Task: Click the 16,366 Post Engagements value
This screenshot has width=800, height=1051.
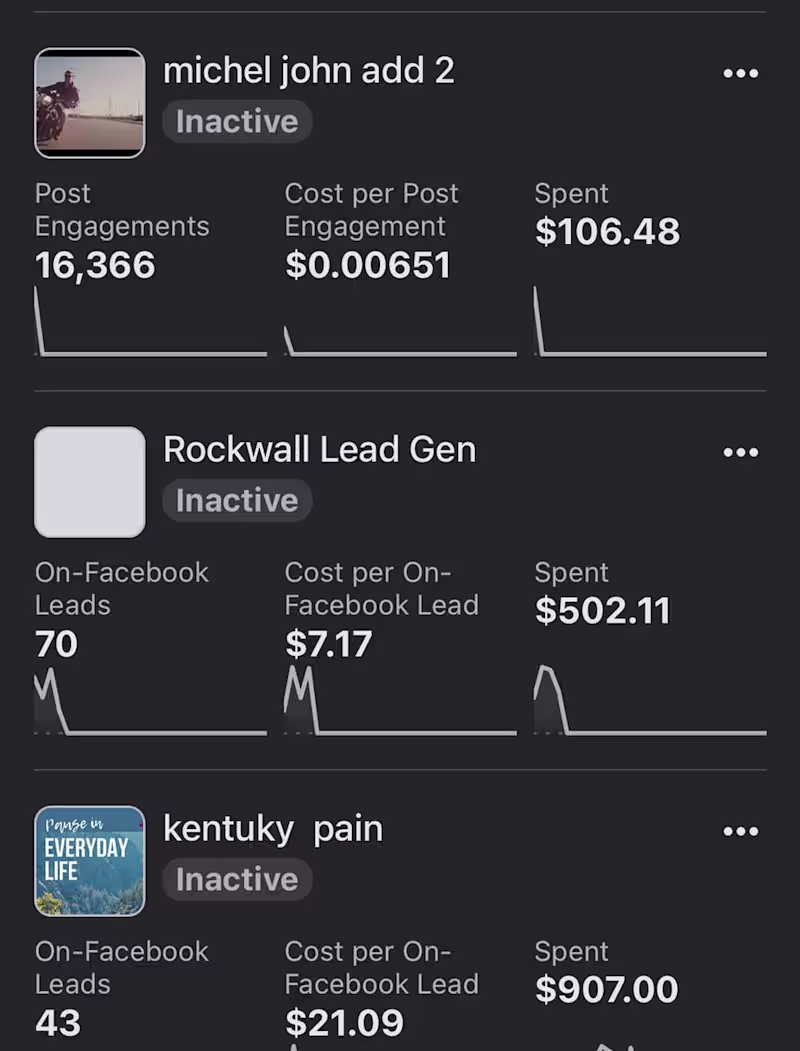Action: (x=95, y=264)
